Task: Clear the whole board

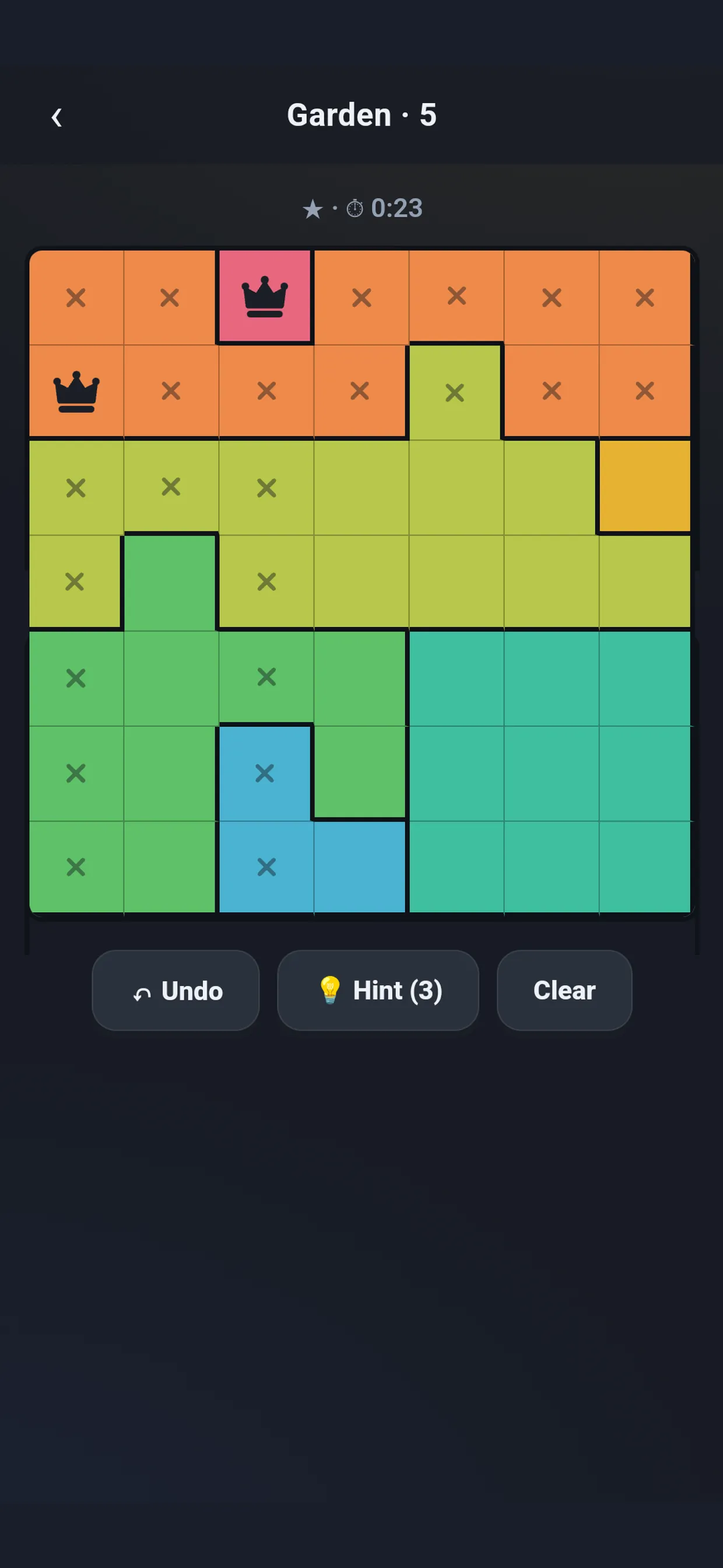Action: 564,991
